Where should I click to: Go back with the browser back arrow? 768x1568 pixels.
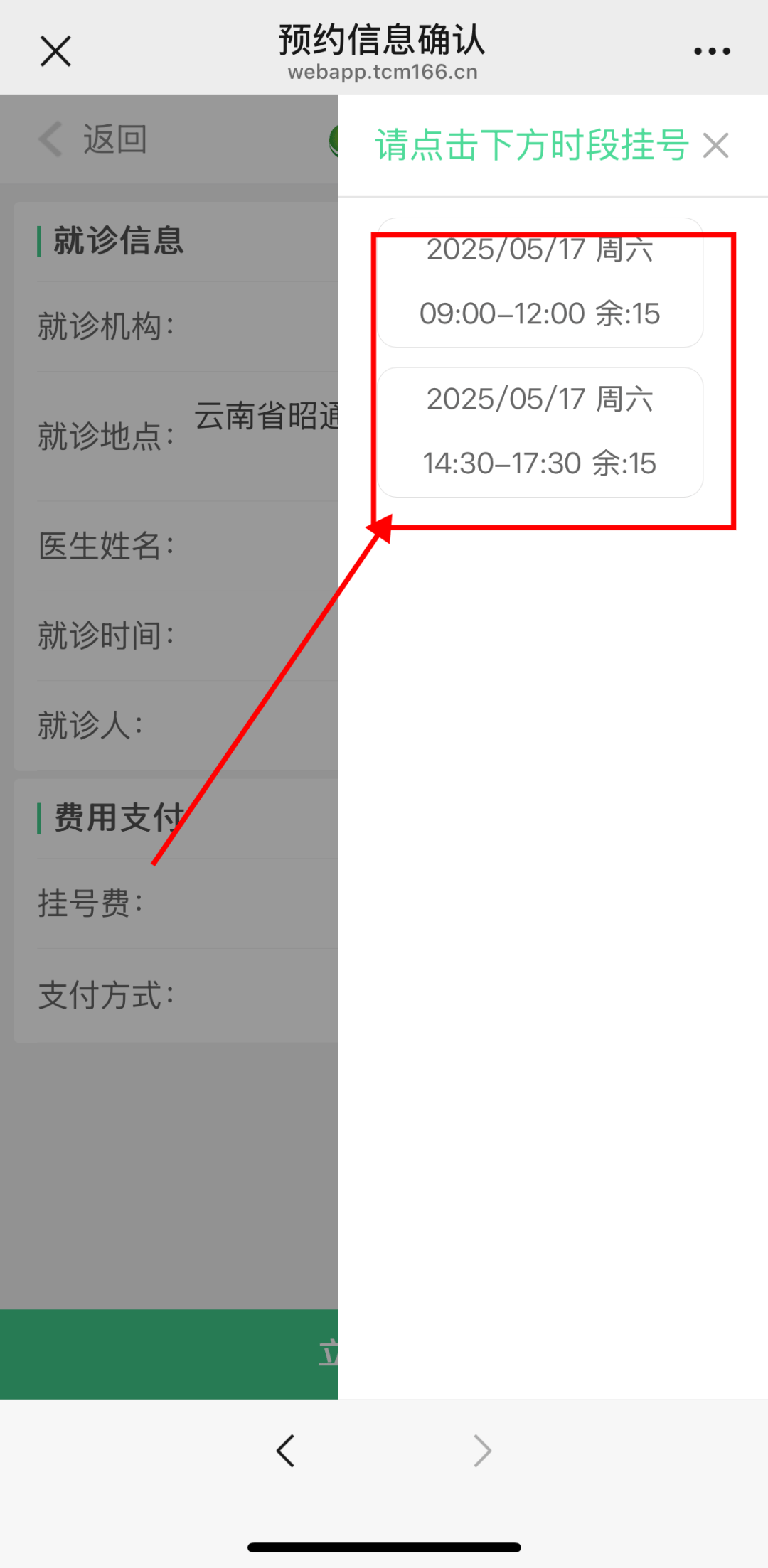click(x=286, y=1451)
